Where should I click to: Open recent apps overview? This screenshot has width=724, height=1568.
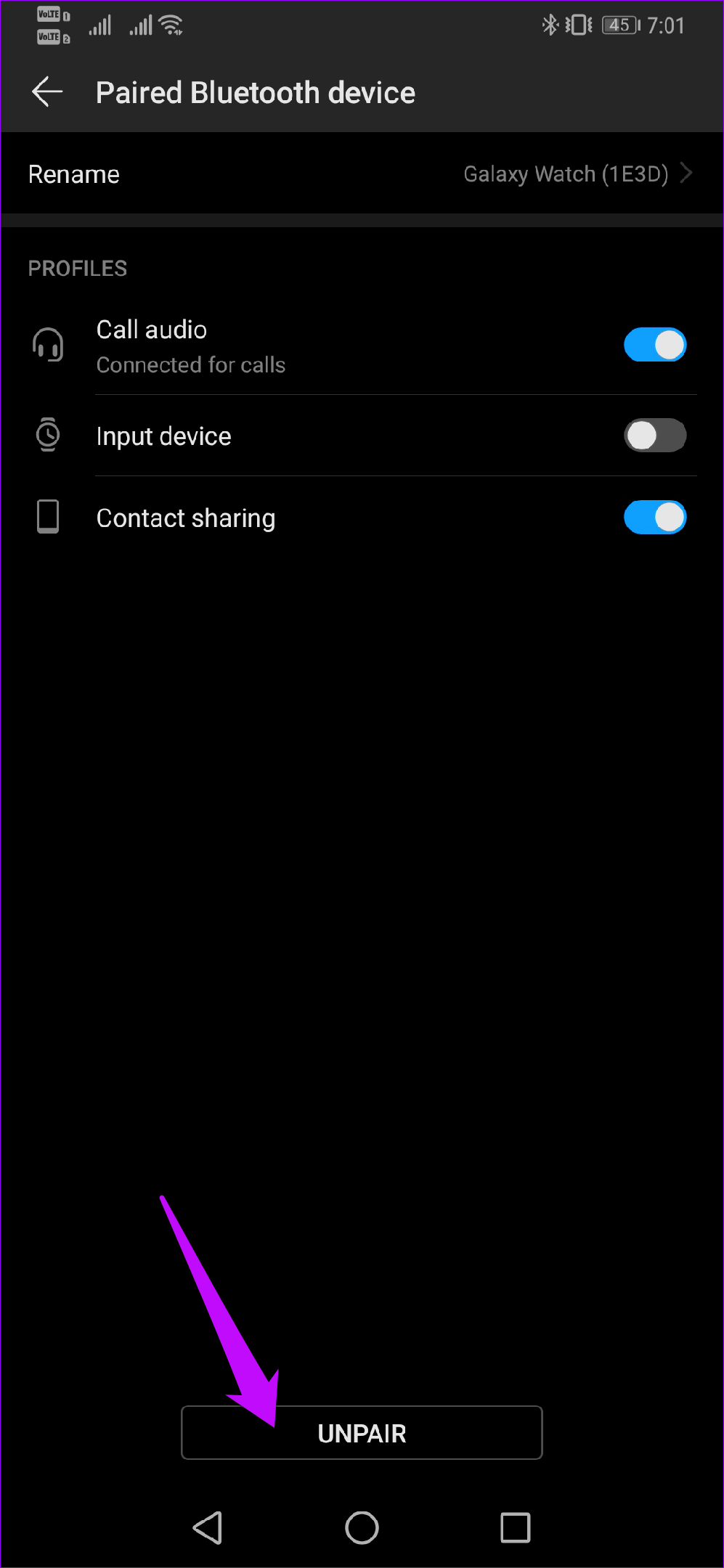pos(515,1527)
